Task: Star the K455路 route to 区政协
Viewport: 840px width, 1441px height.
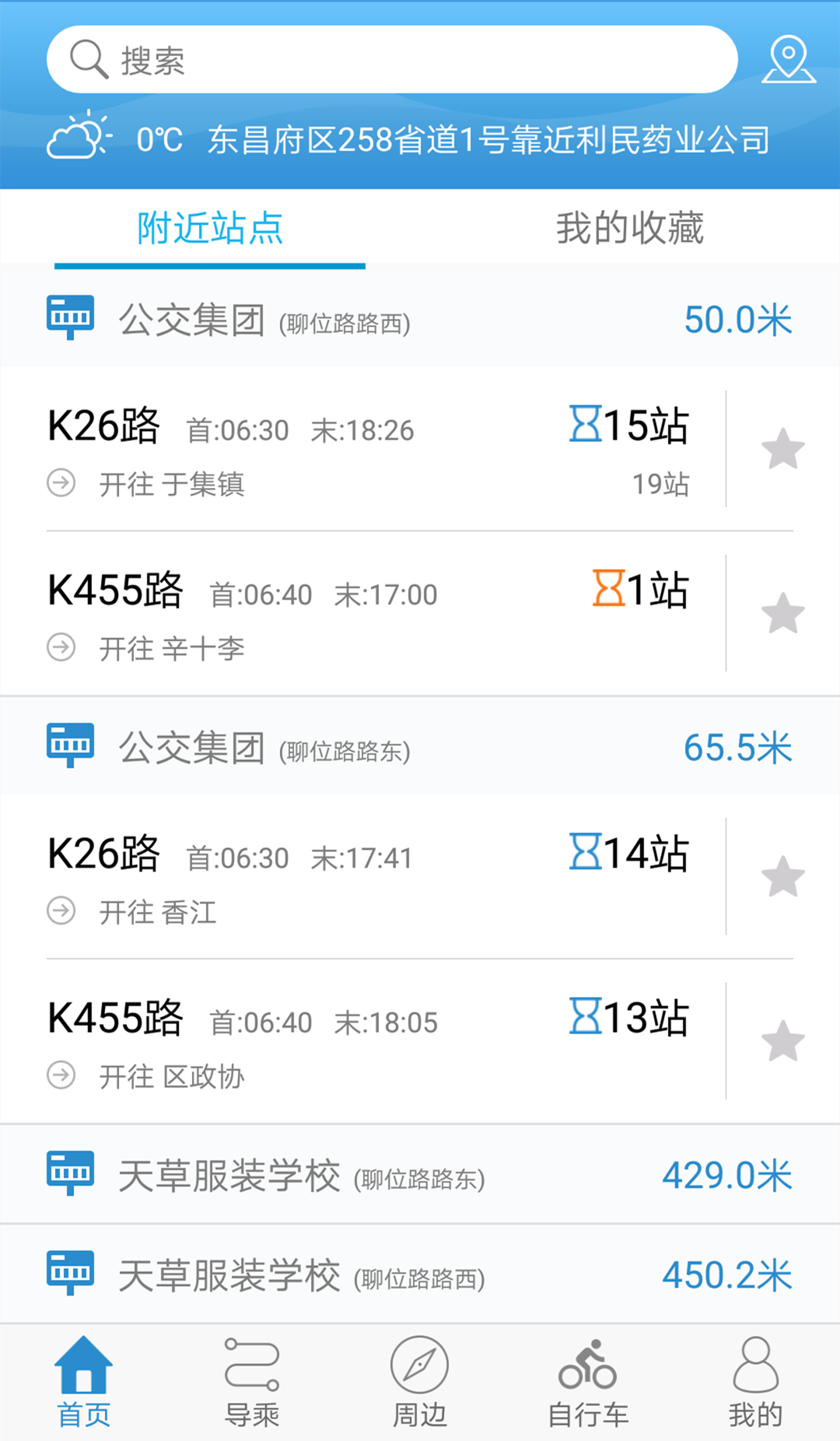Action: pyautogui.click(x=782, y=1042)
